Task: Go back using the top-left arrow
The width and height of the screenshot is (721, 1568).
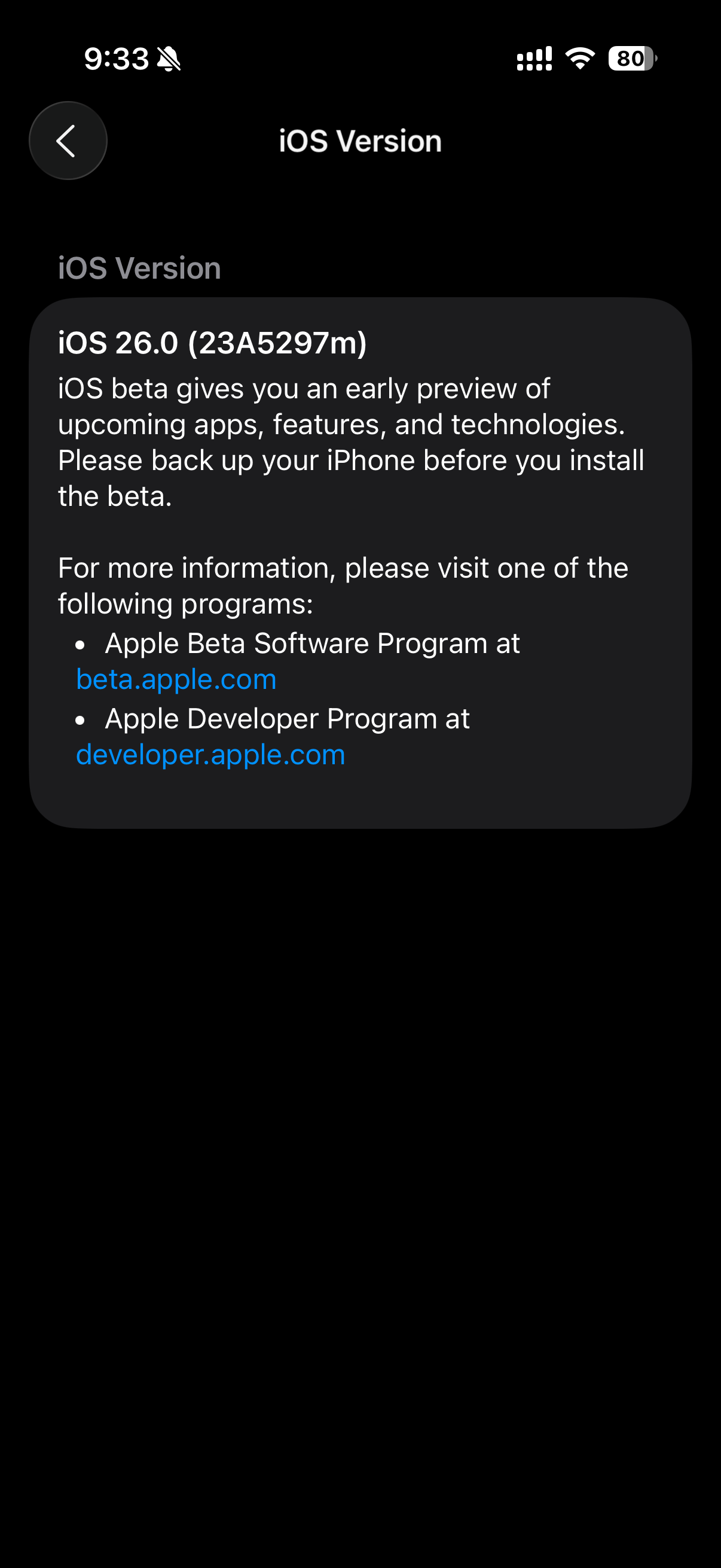Action: tap(68, 141)
